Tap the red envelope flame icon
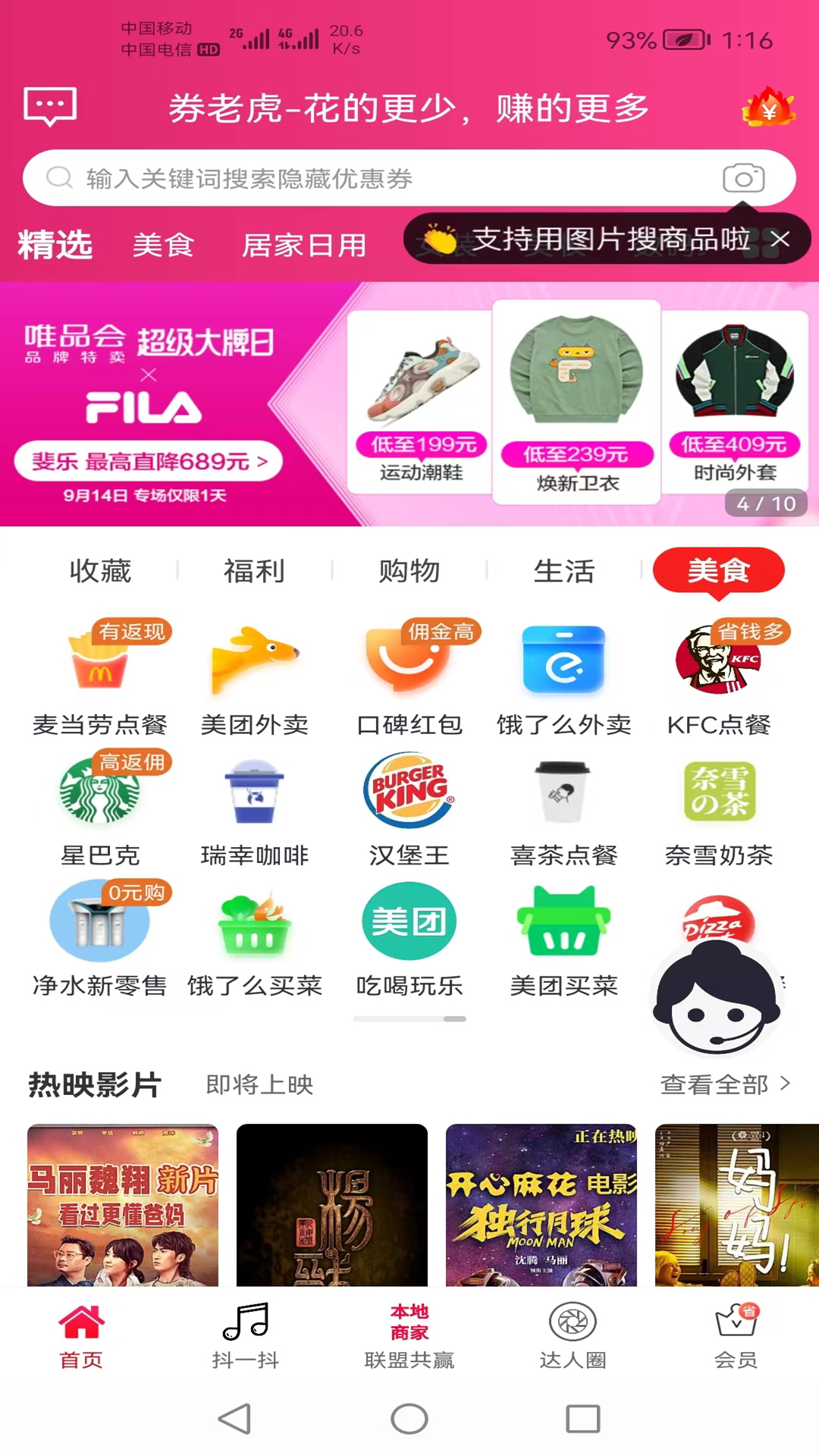This screenshot has height=1456, width=819. [768, 108]
